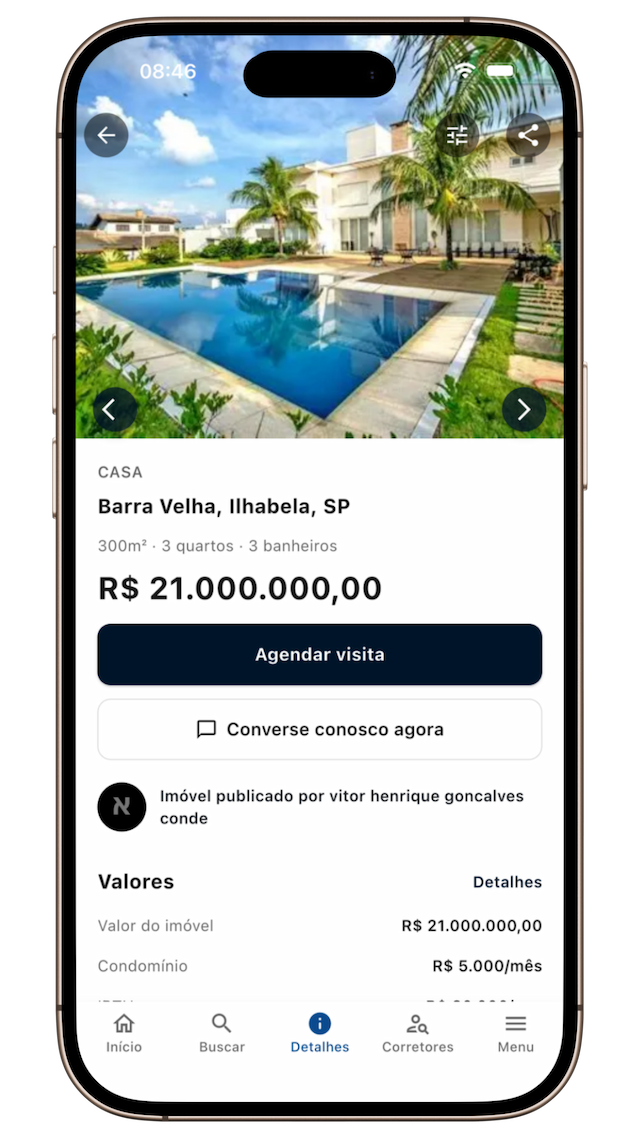Show the previous property photo

(x=114, y=409)
